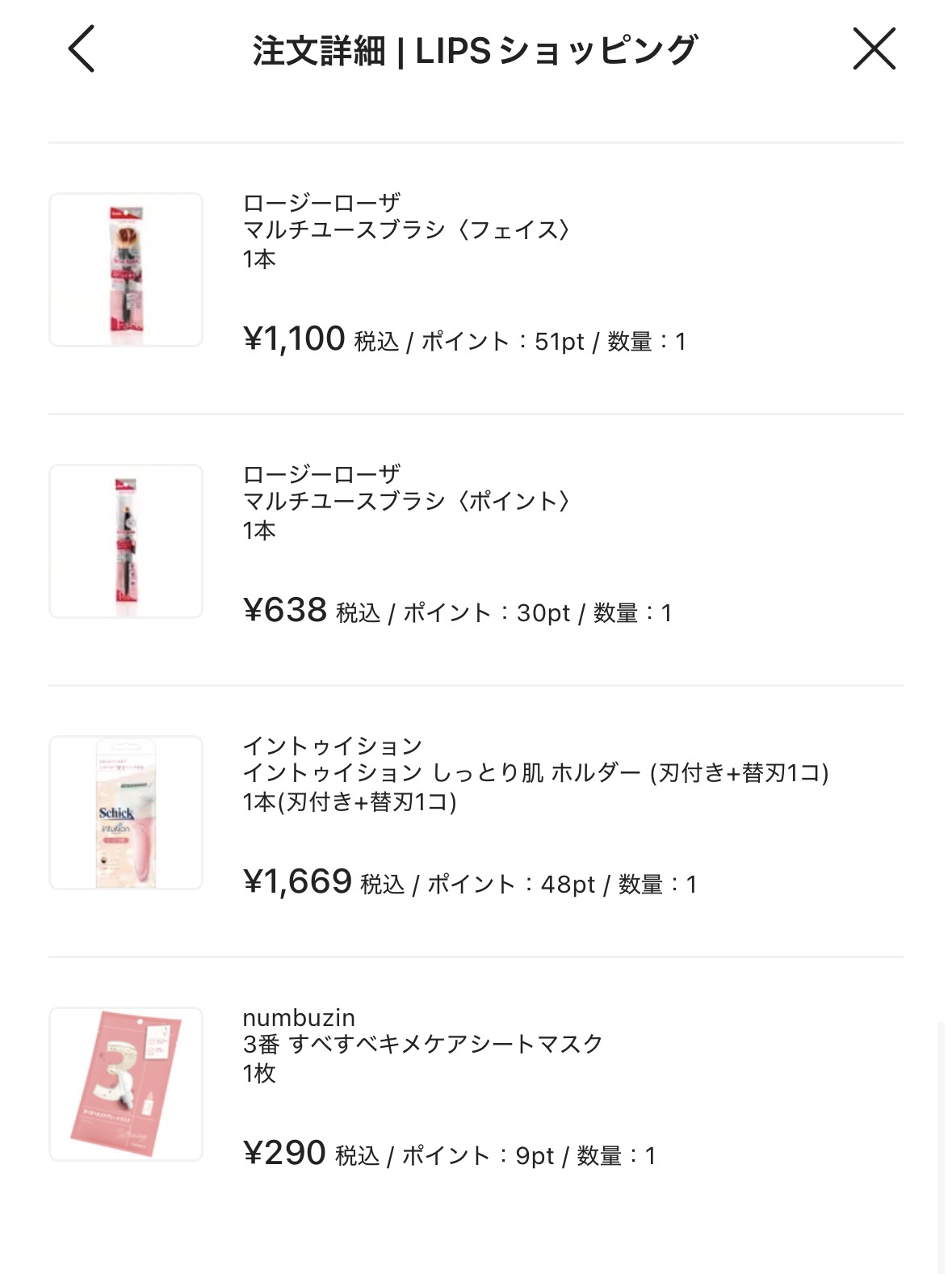This screenshot has width=952, height=1274.
Task: Close the order details page
Action: point(874,49)
